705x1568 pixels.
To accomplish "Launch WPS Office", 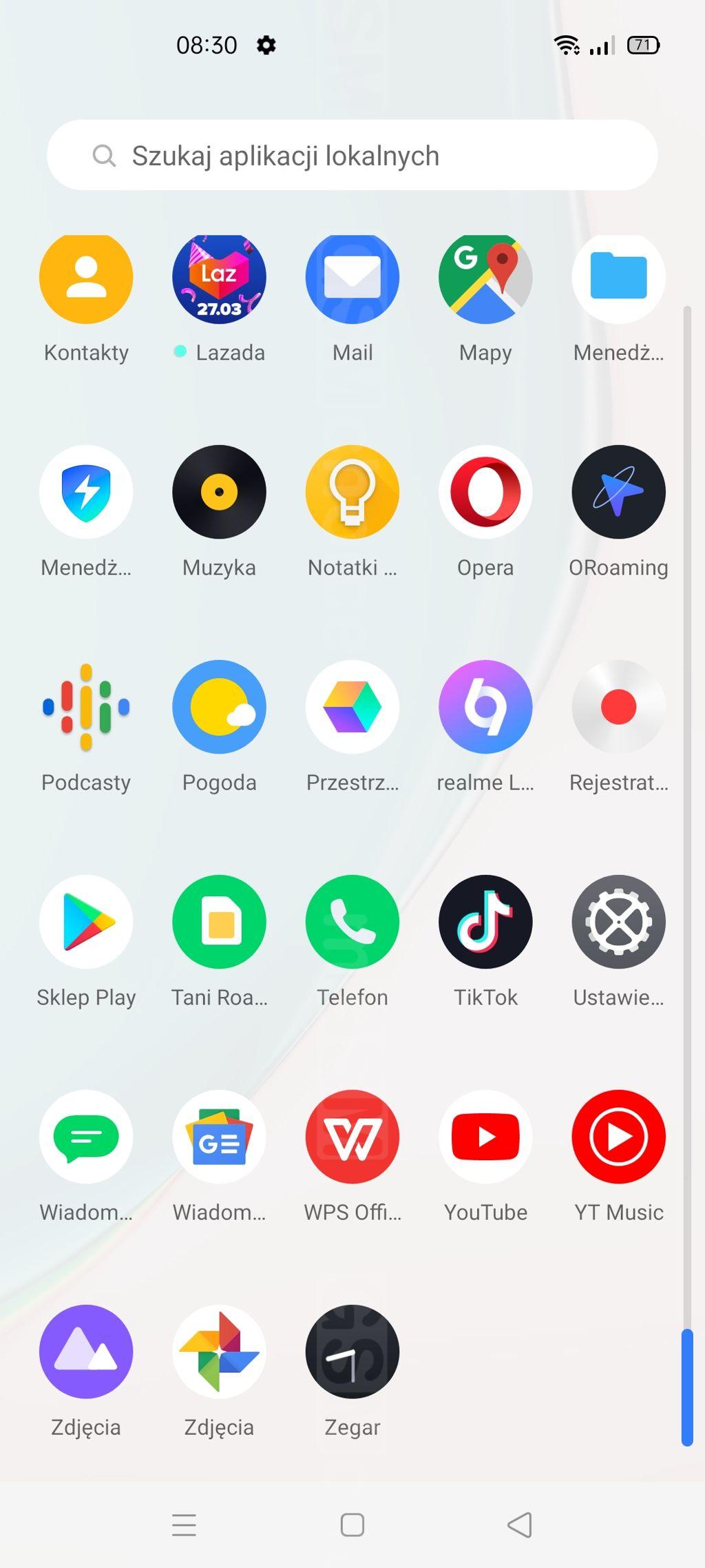I will pyautogui.click(x=352, y=1137).
